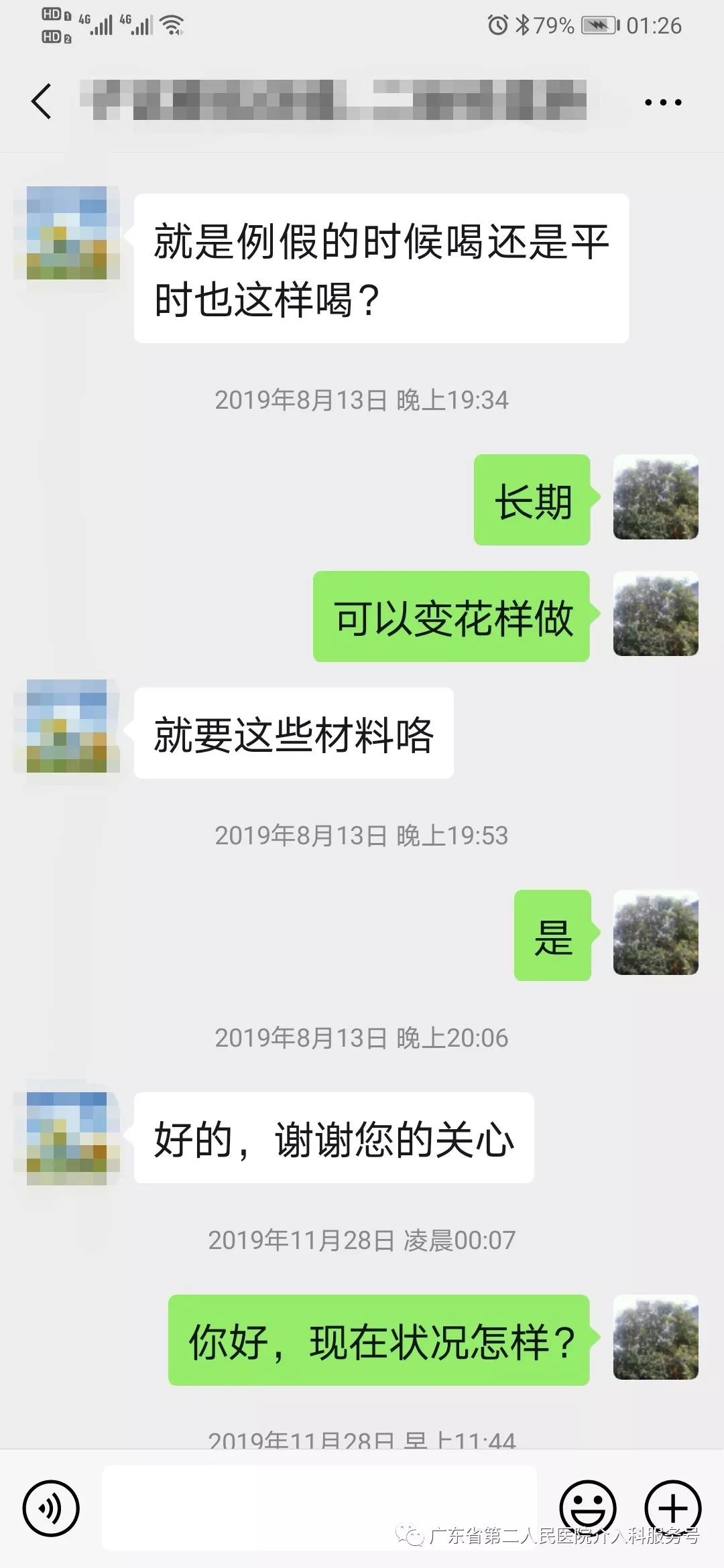Image resolution: width=724 pixels, height=1568 pixels.
Task: Open the emoji sticker panel
Action: pos(587,1508)
